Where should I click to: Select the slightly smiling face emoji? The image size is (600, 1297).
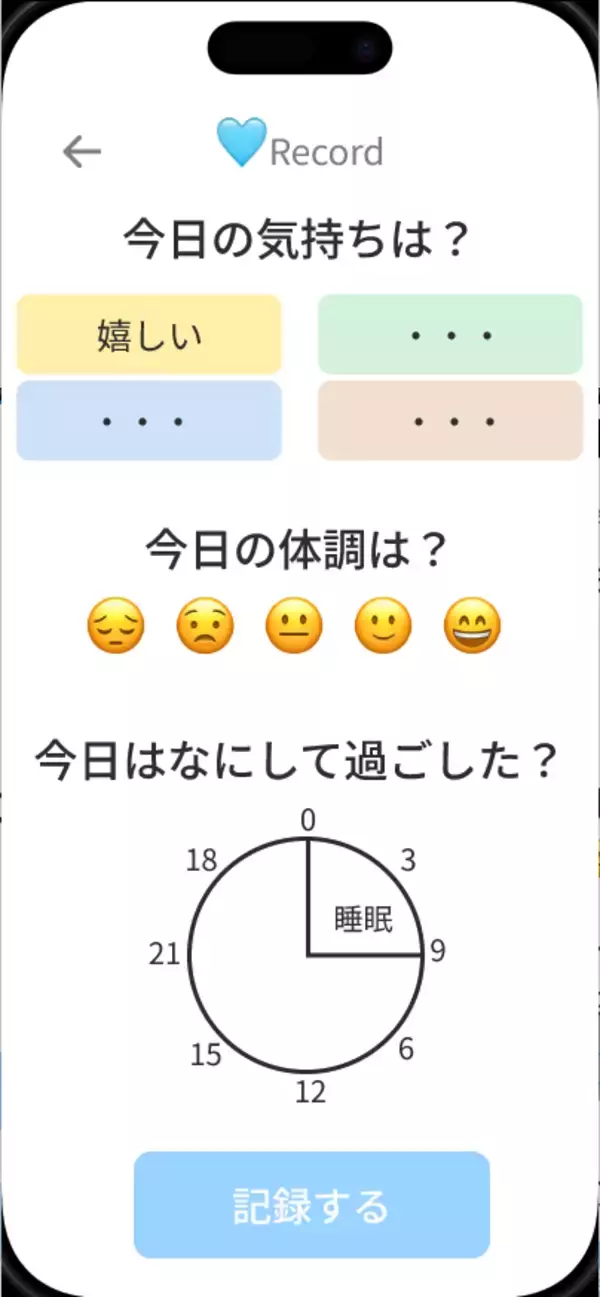[383, 628]
